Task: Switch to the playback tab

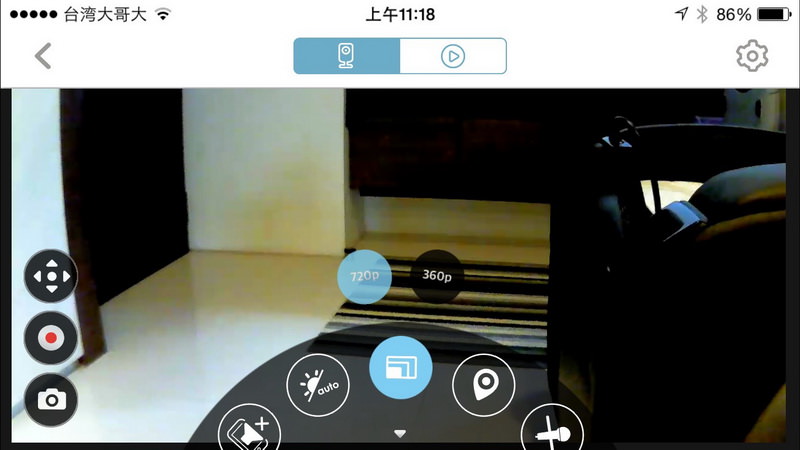Action: click(x=453, y=56)
